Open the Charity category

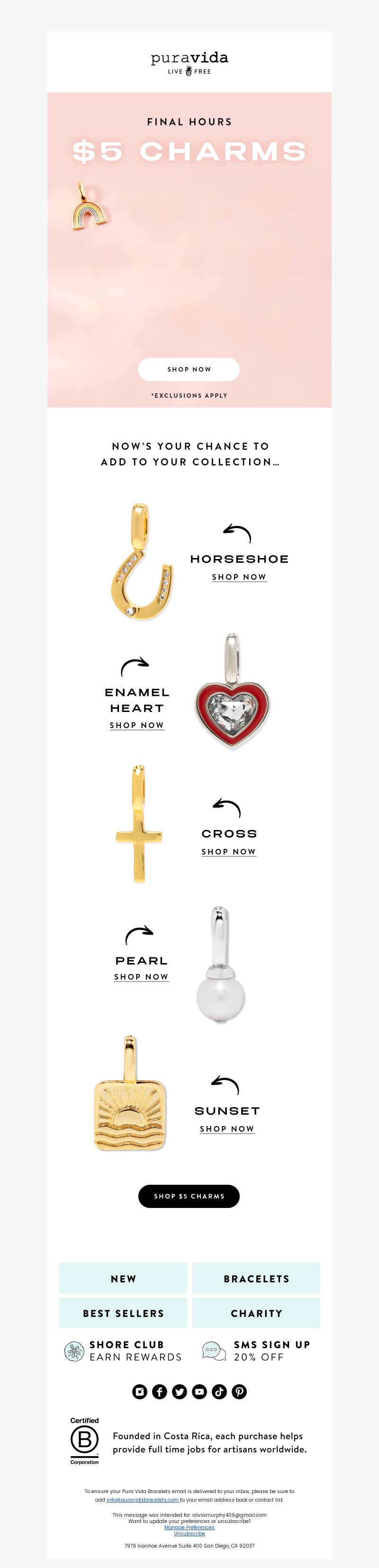pos(256,1313)
